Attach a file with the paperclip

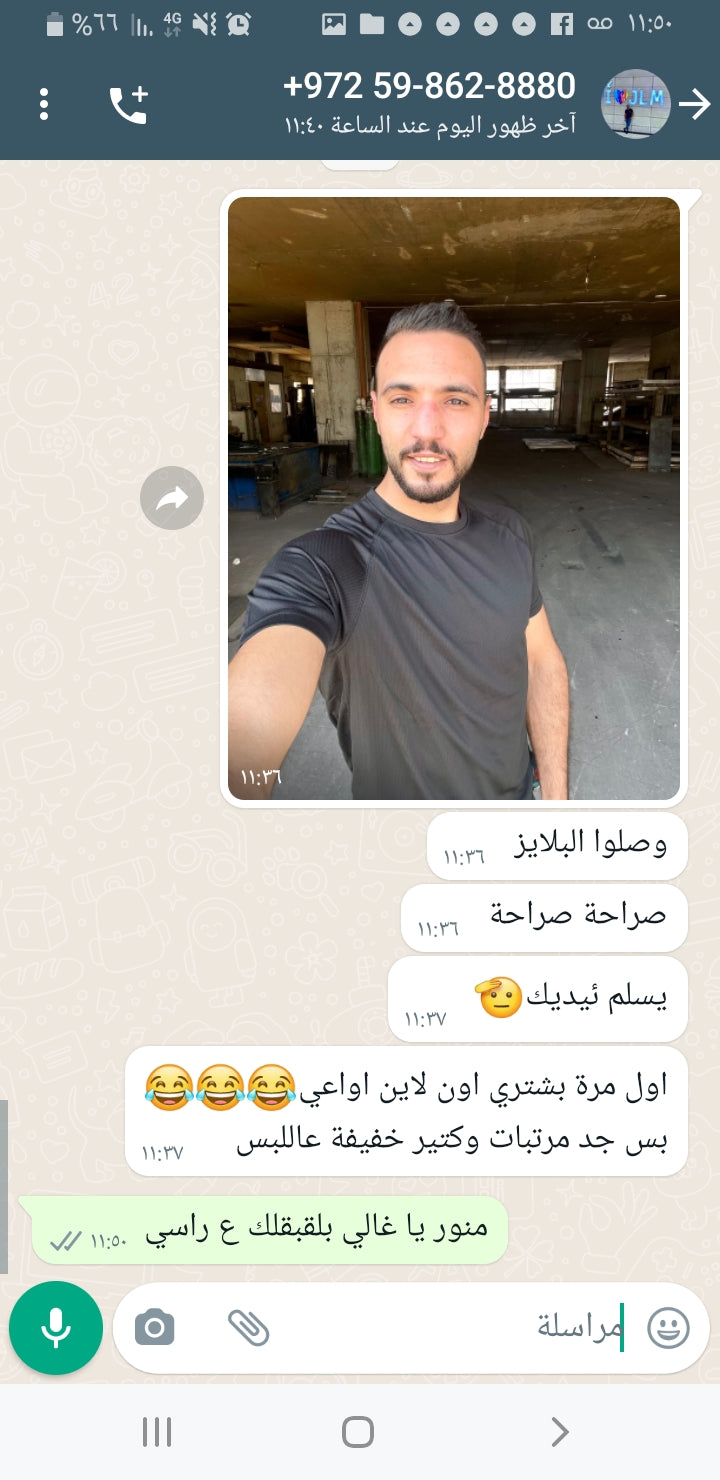(x=248, y=1328)
